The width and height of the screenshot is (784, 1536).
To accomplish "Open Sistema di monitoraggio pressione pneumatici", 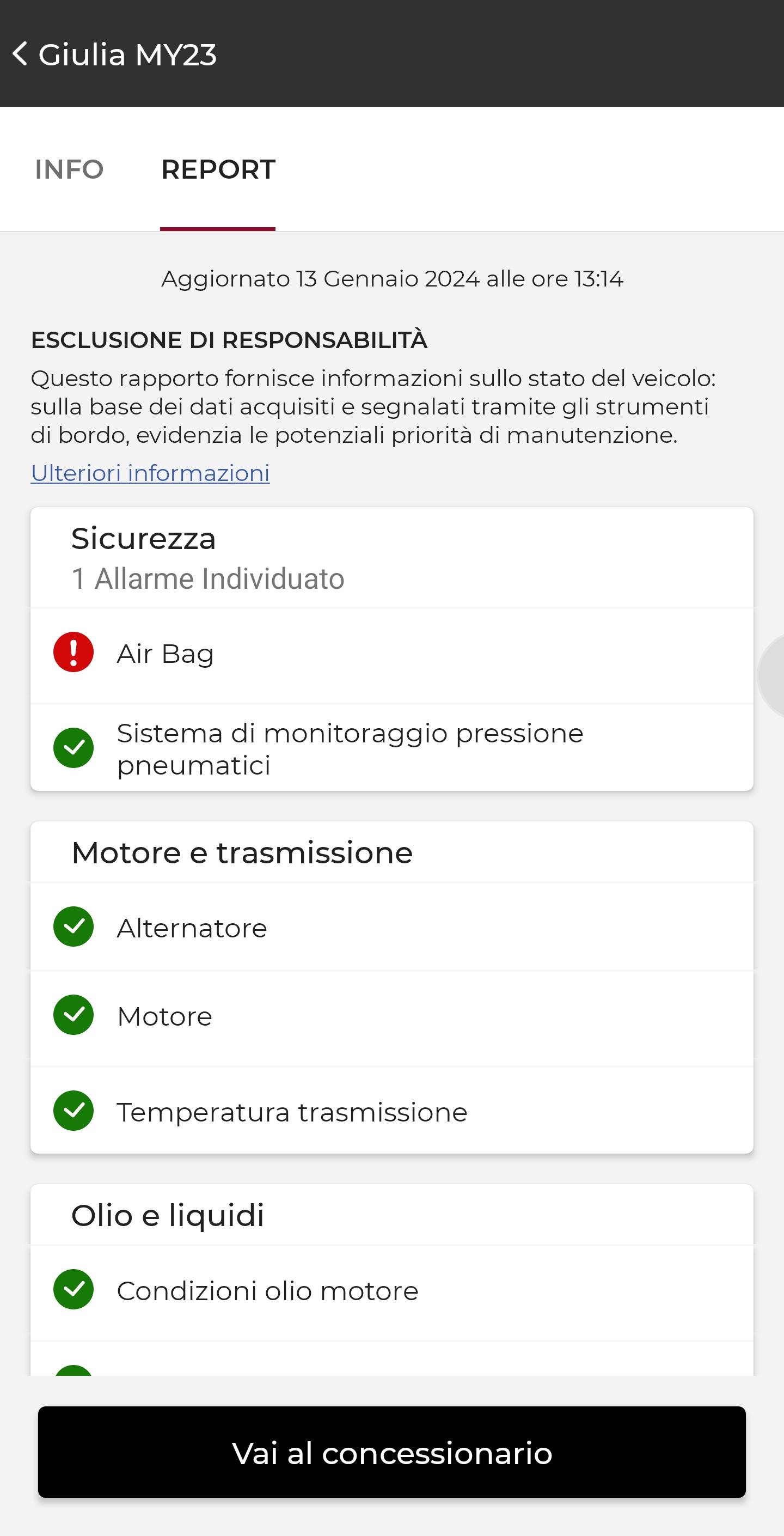I will (391, 748).
